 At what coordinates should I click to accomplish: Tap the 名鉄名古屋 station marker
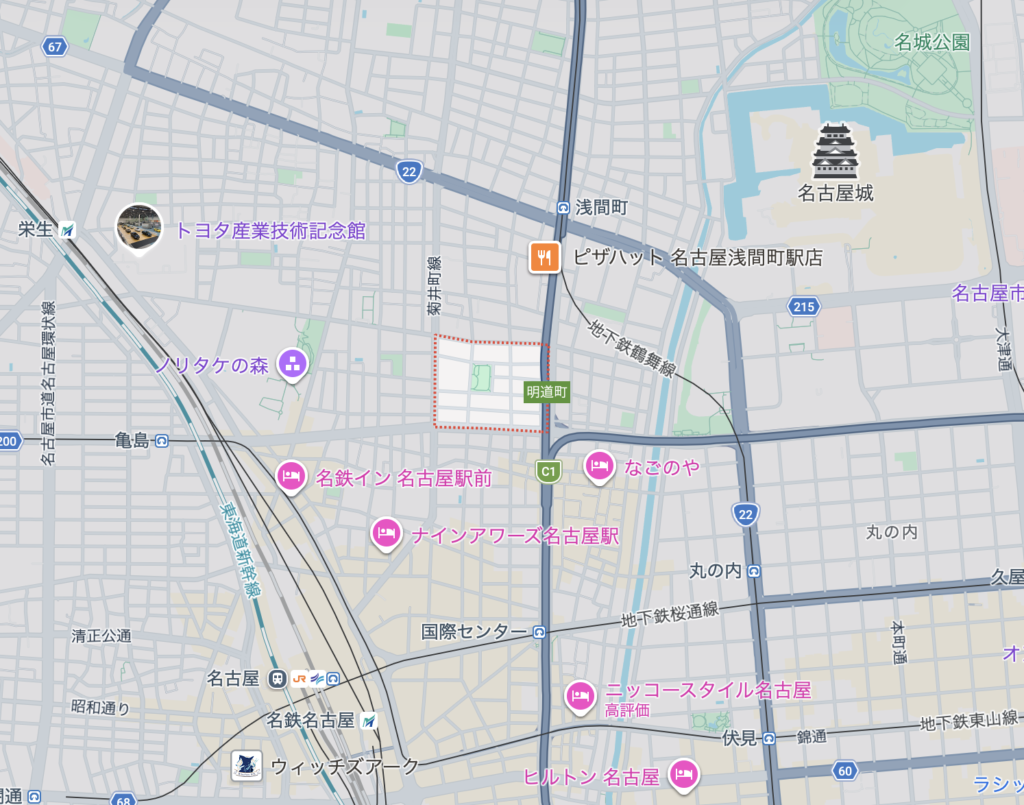point(370,720)
